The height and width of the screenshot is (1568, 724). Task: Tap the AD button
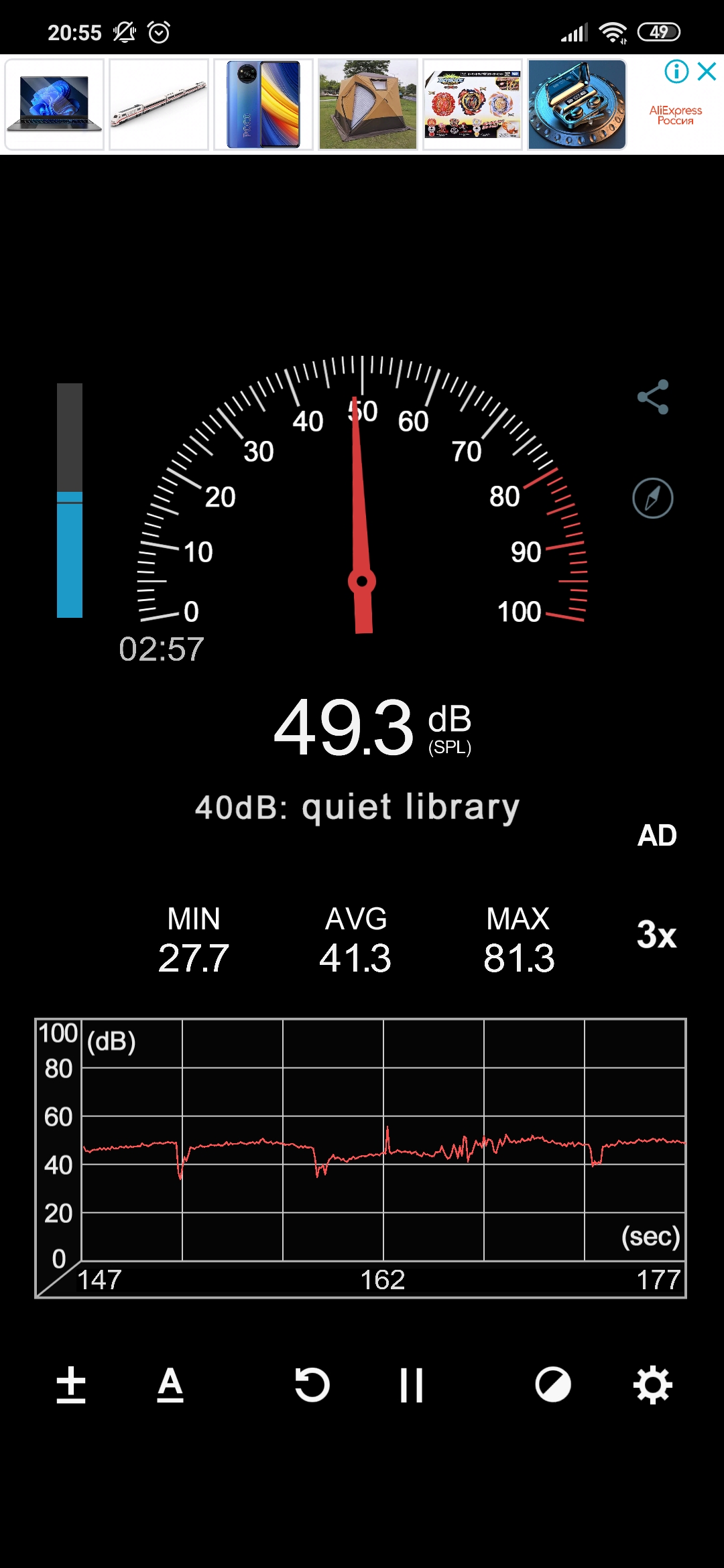click(657, 836)
